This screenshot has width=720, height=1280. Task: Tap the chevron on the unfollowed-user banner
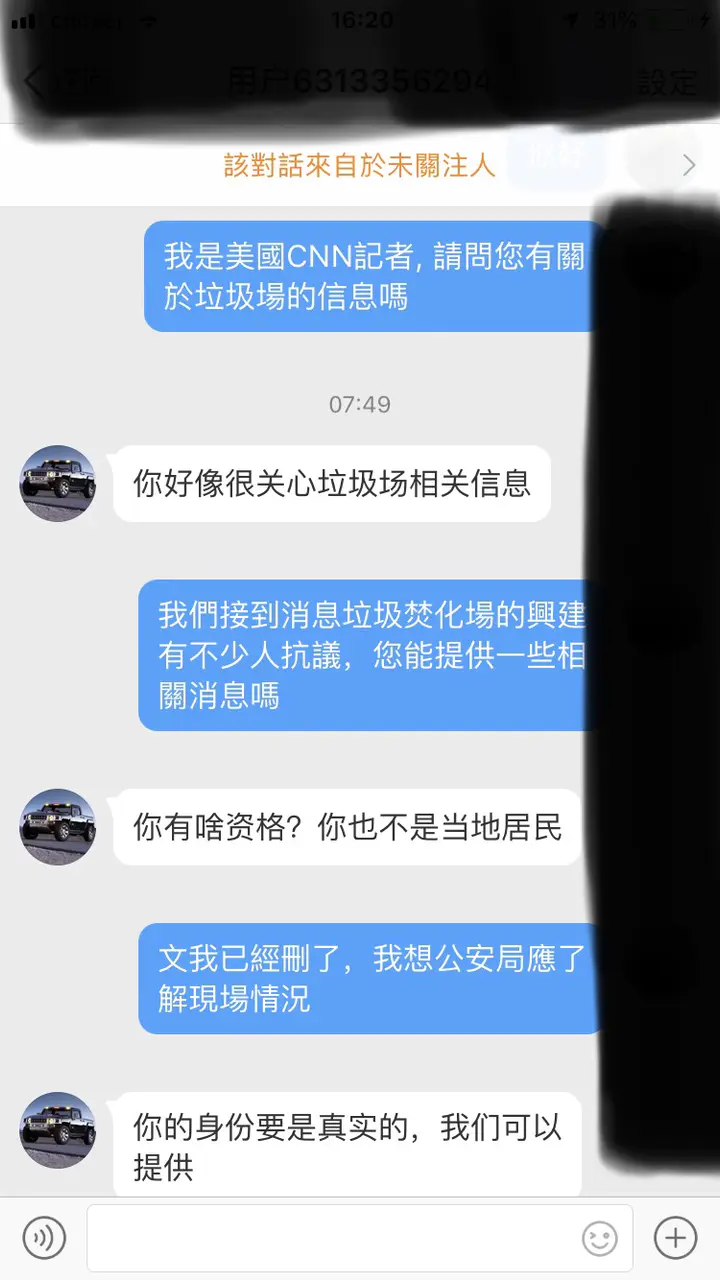689,165
